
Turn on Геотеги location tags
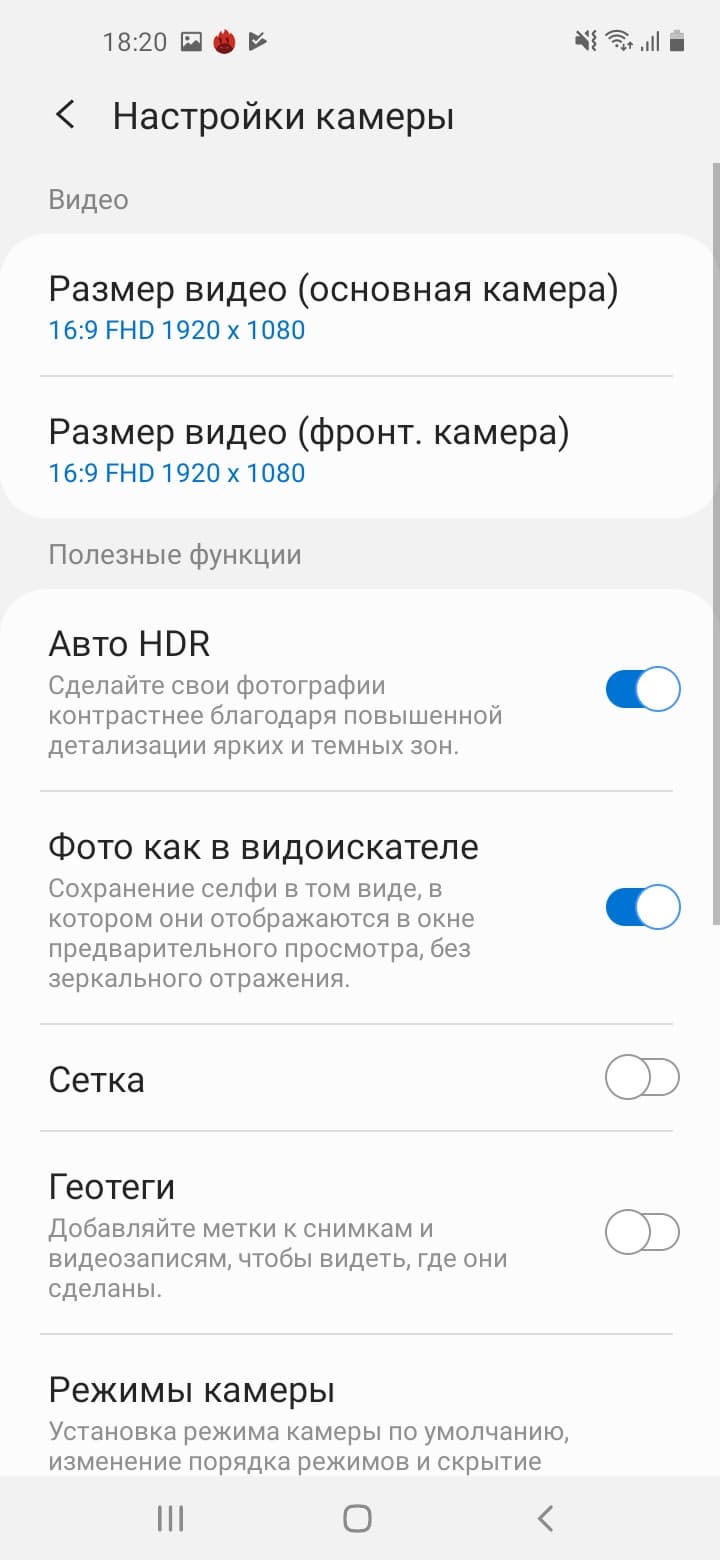(x=642, y=1232)
